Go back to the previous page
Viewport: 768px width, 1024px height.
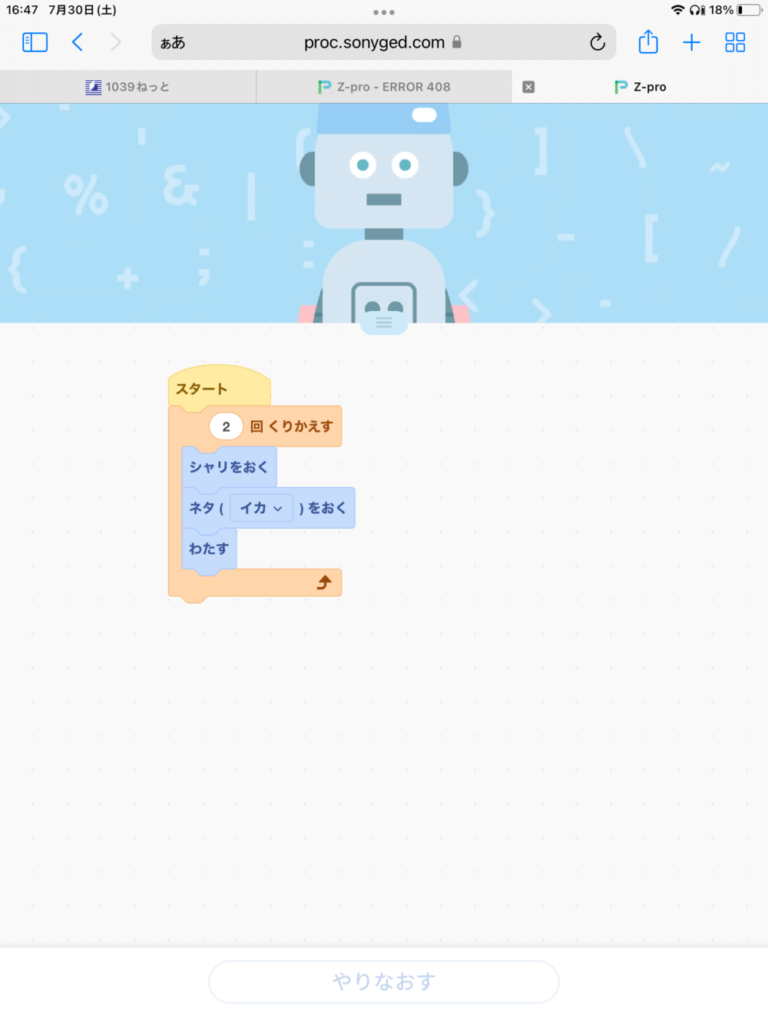(77, 42)
